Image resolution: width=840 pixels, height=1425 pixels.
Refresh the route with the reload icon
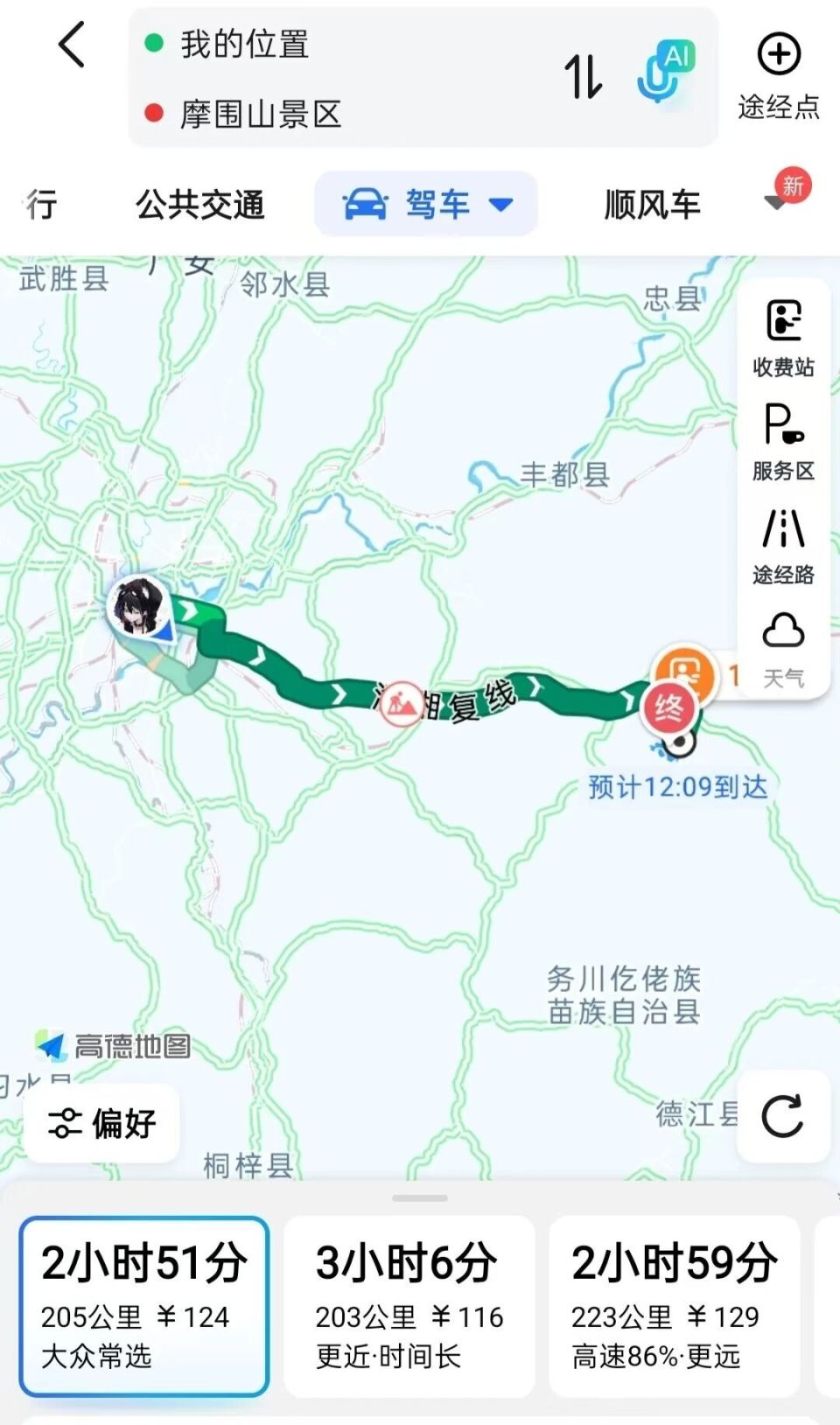click(783, 1113)
